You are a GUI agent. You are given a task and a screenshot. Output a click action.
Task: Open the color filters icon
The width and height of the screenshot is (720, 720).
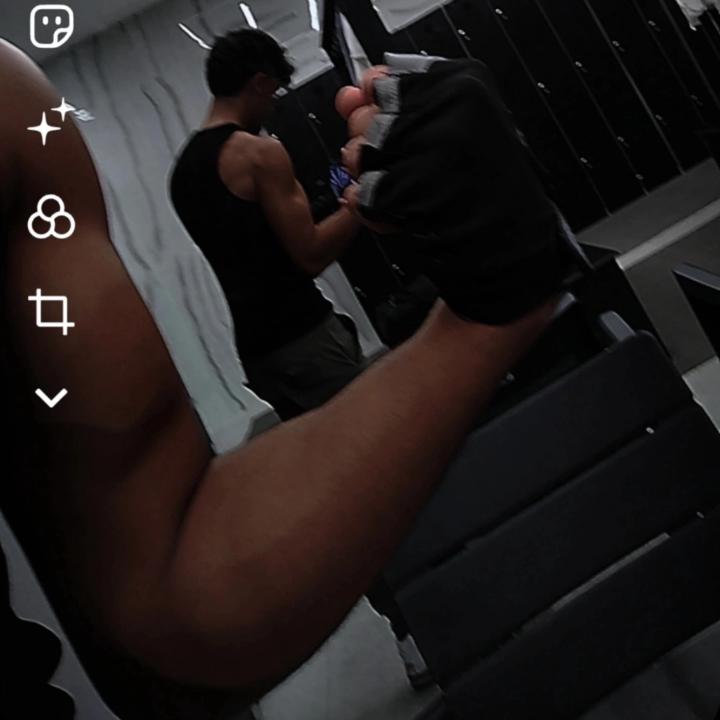tap(51, 217)
